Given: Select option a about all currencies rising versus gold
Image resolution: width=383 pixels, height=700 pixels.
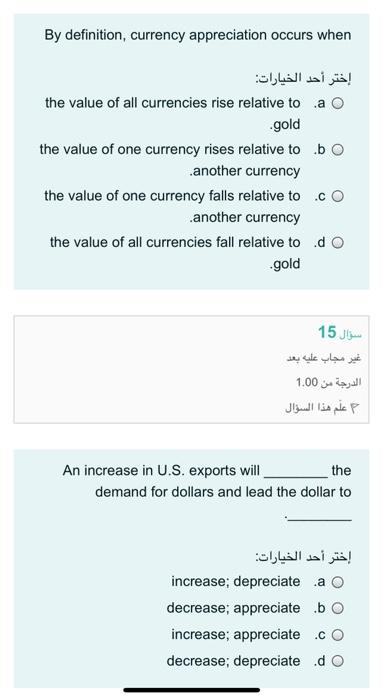Looking at the screenshot, I should [x=339, y=104].
